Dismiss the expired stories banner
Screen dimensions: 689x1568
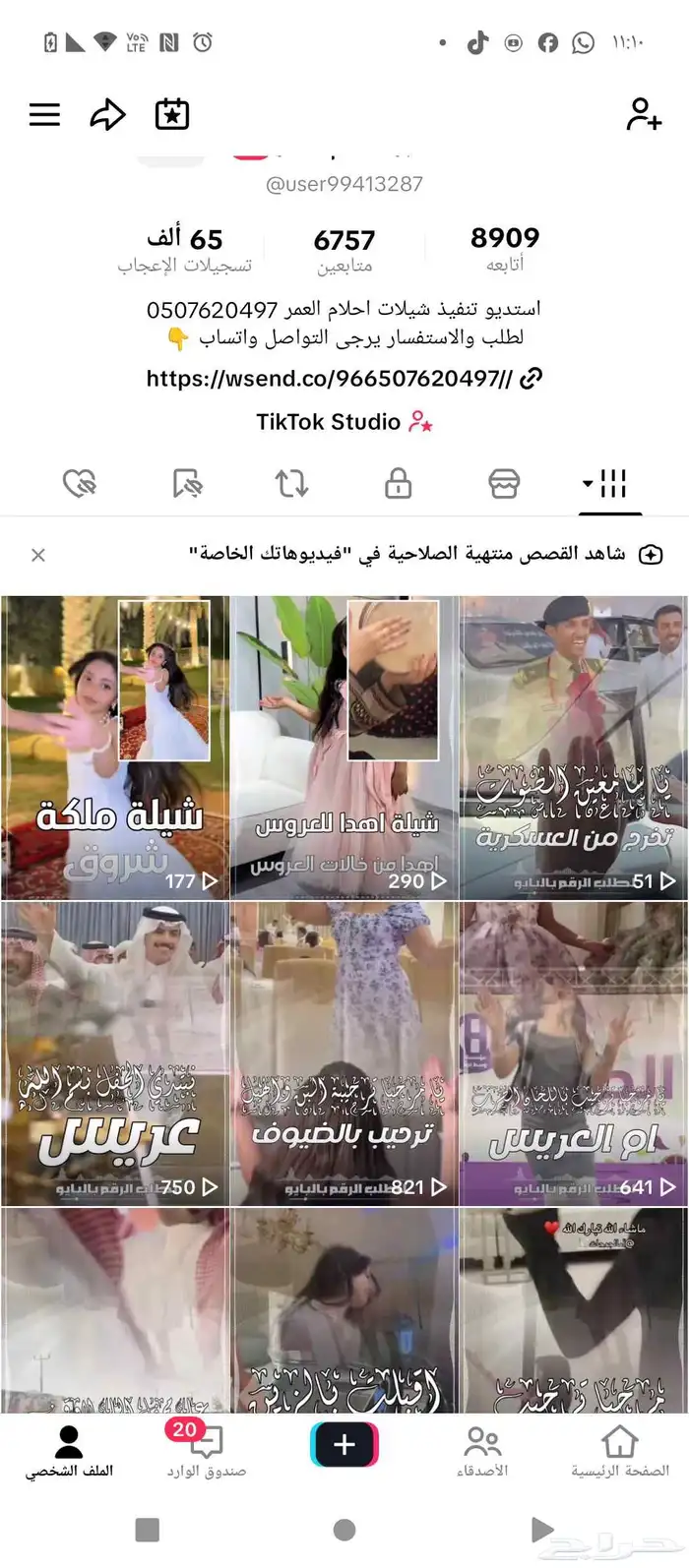pos(38,555)
